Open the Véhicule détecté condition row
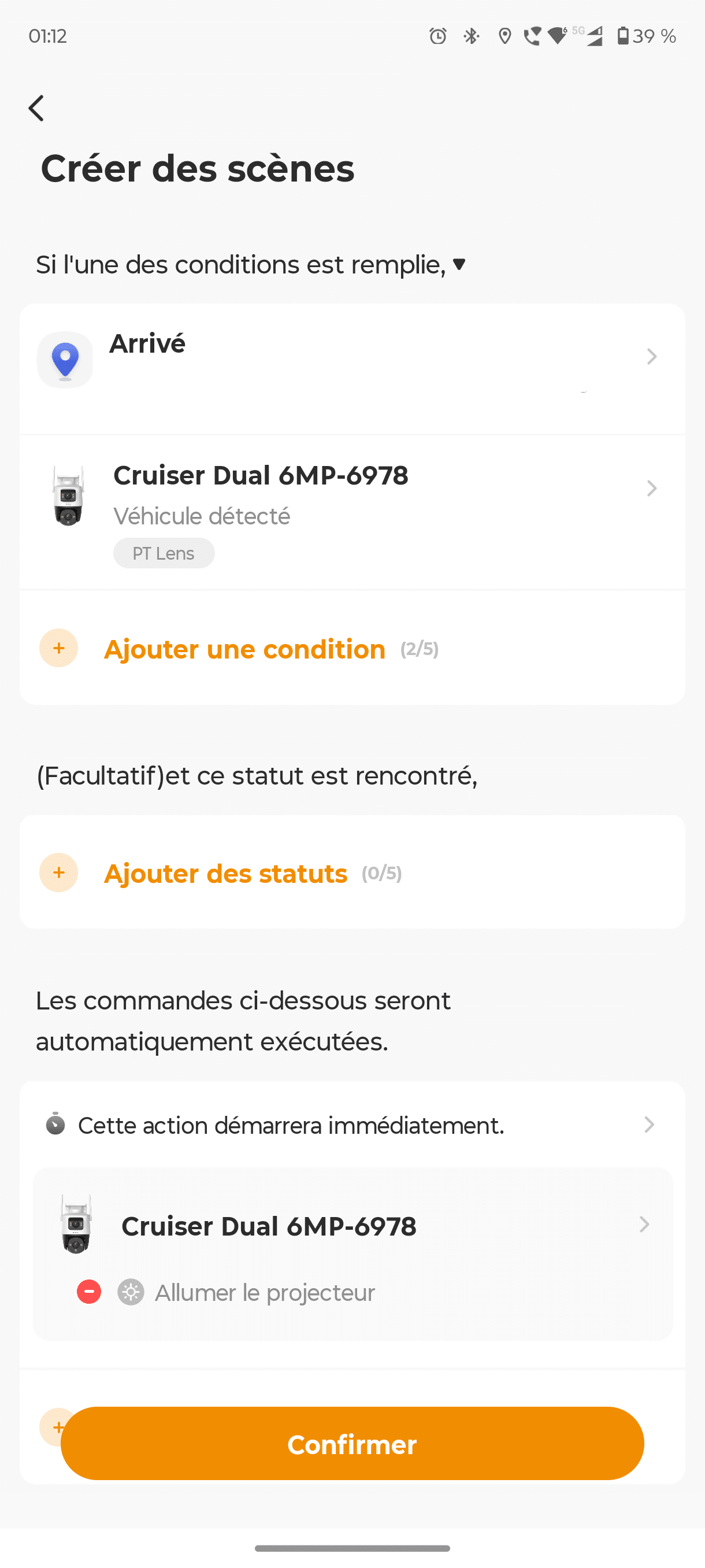The height and width of the screenshot is (1568, 705). pos(352,512)
